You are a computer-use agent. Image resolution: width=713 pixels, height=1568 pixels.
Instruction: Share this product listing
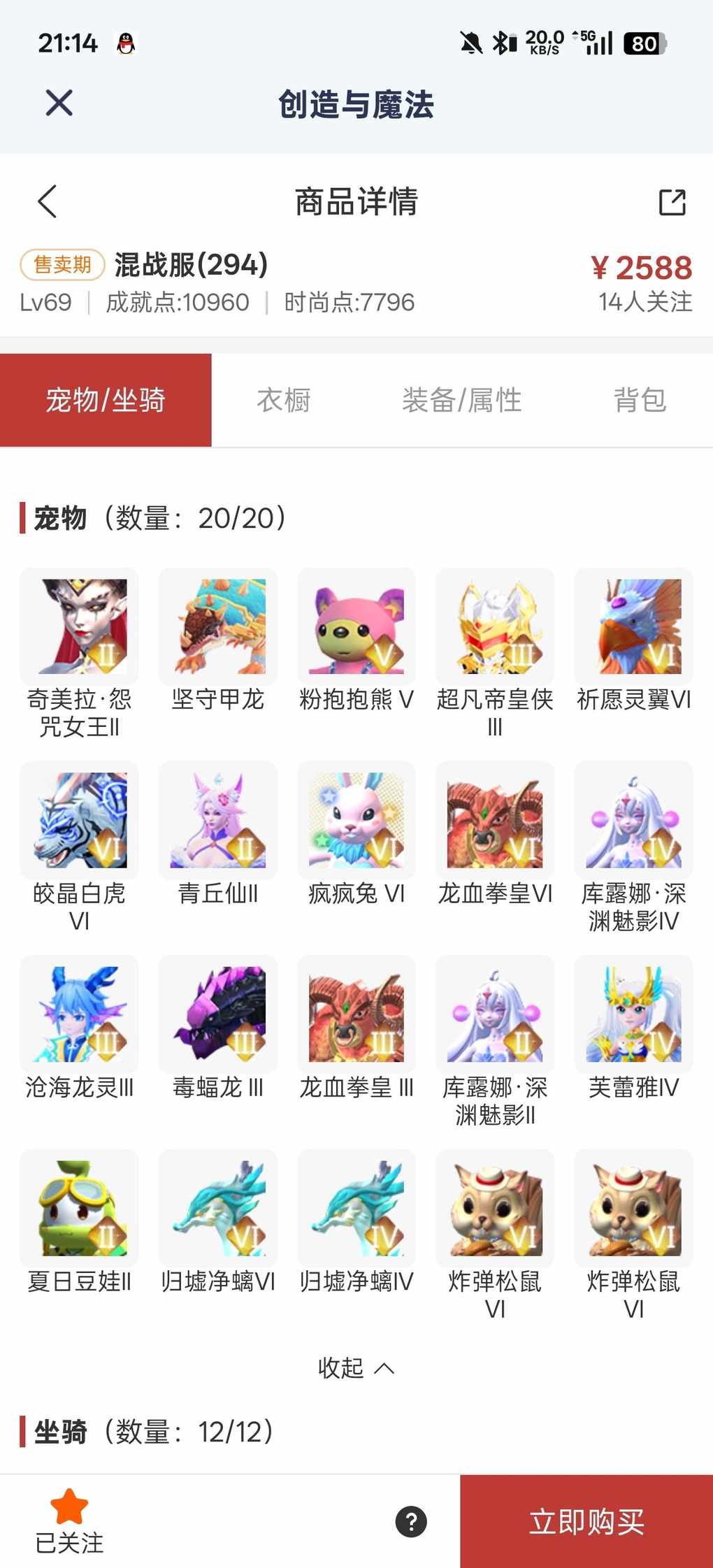coord(672,202)
